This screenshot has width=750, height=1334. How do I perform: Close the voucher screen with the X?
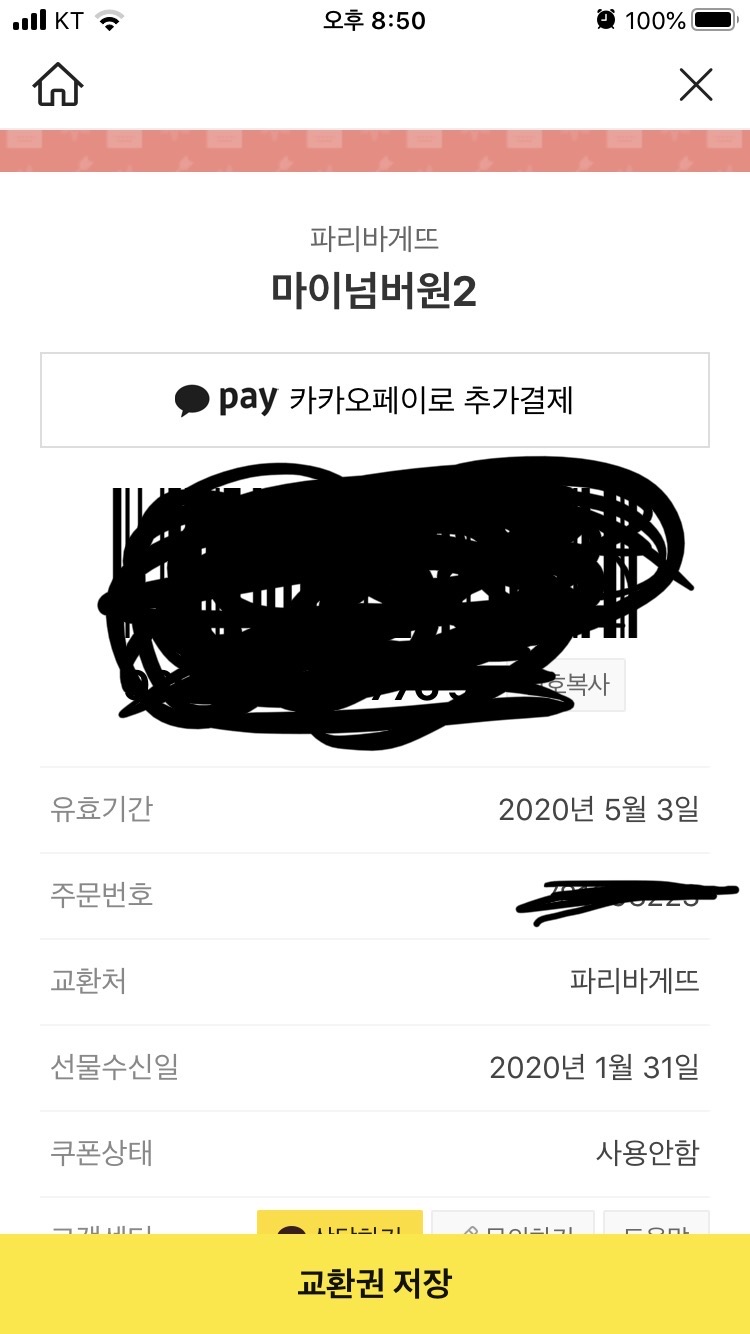tap(695, 85)
